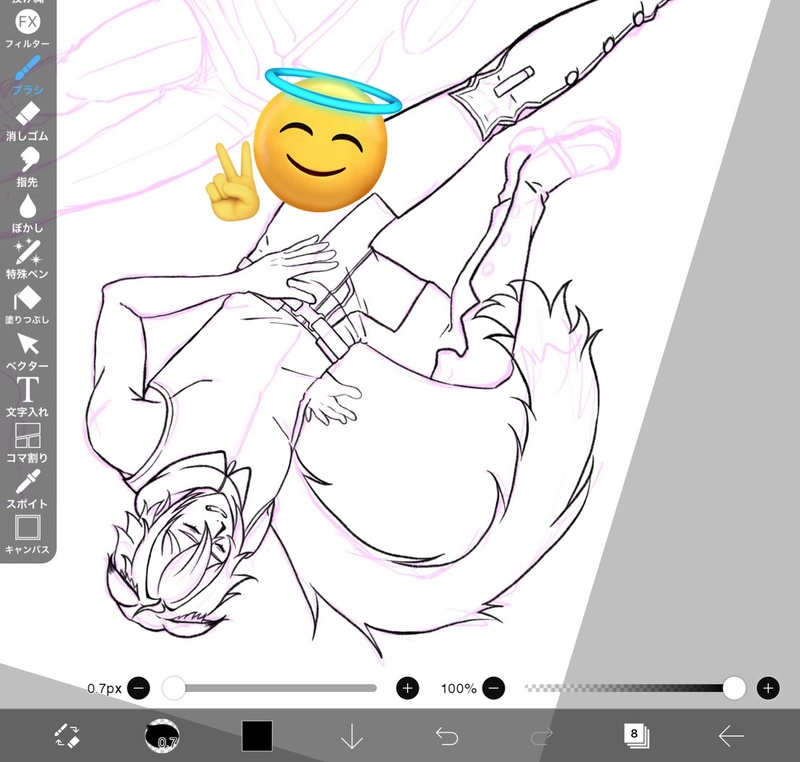Increase brush size with plus button
Screen dimensions: 800x762
[407, 688]
